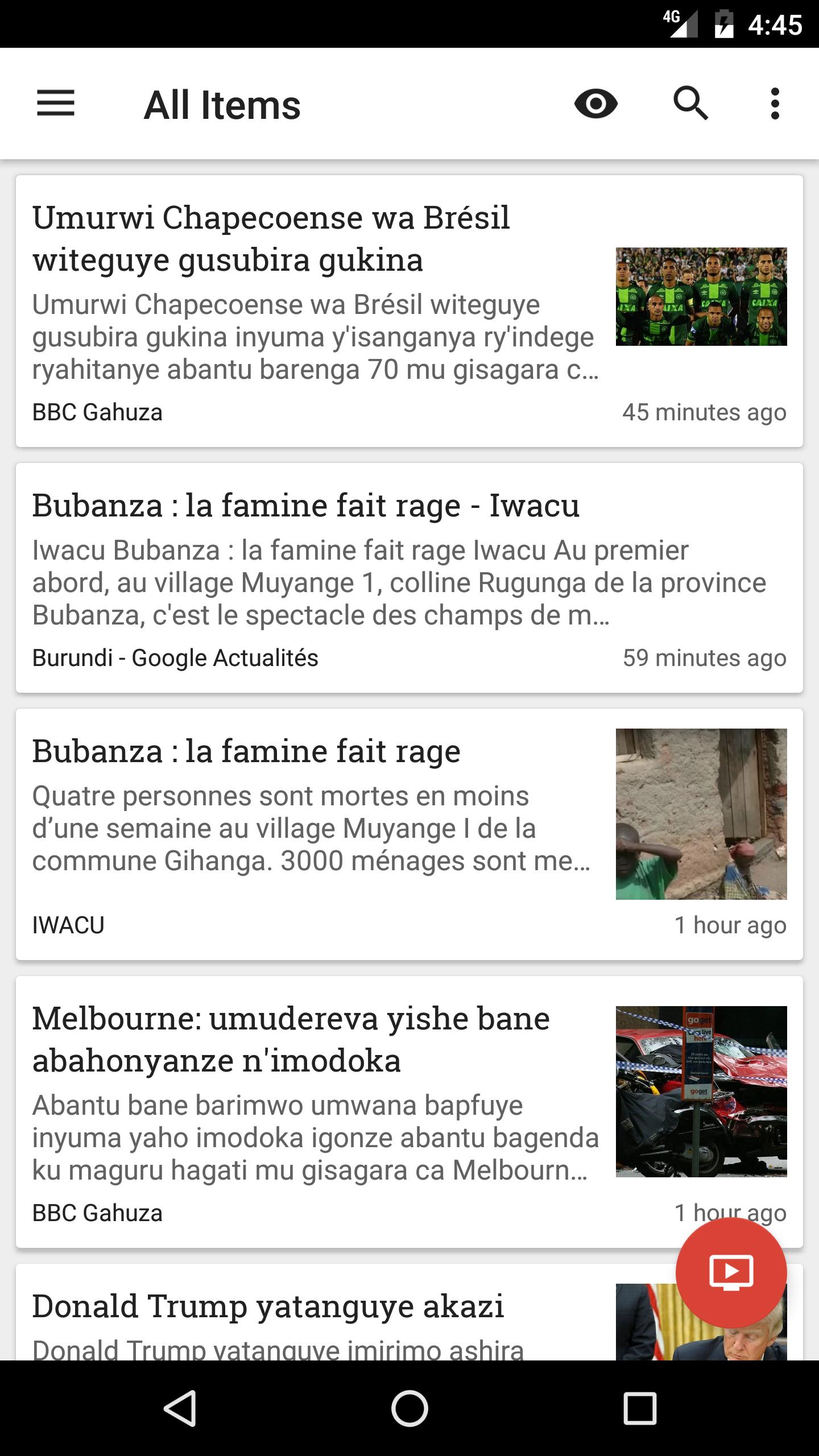Go back using the system back button
The width and height of the screenshot is (819, 1456).
pyautogui.click(x=180, y=1408)
